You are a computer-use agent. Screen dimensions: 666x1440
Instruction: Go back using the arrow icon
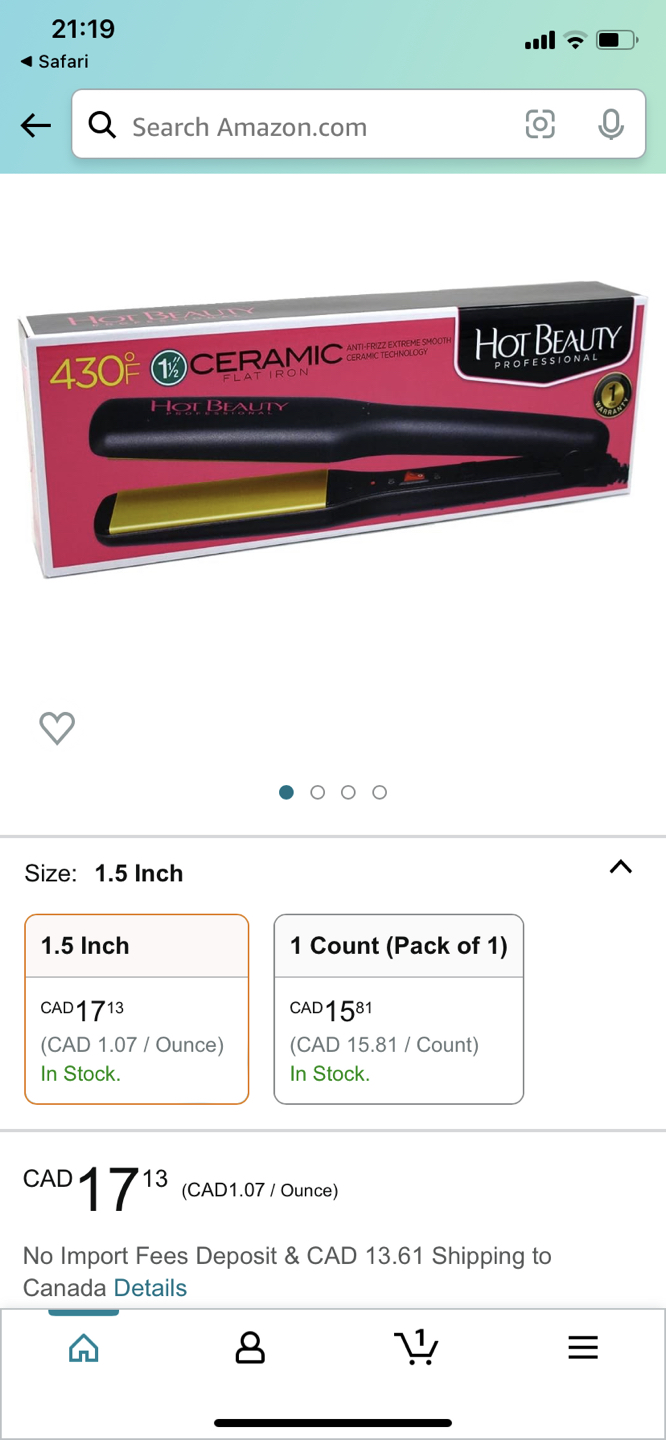pyautogui.click(x=36, y=126)
